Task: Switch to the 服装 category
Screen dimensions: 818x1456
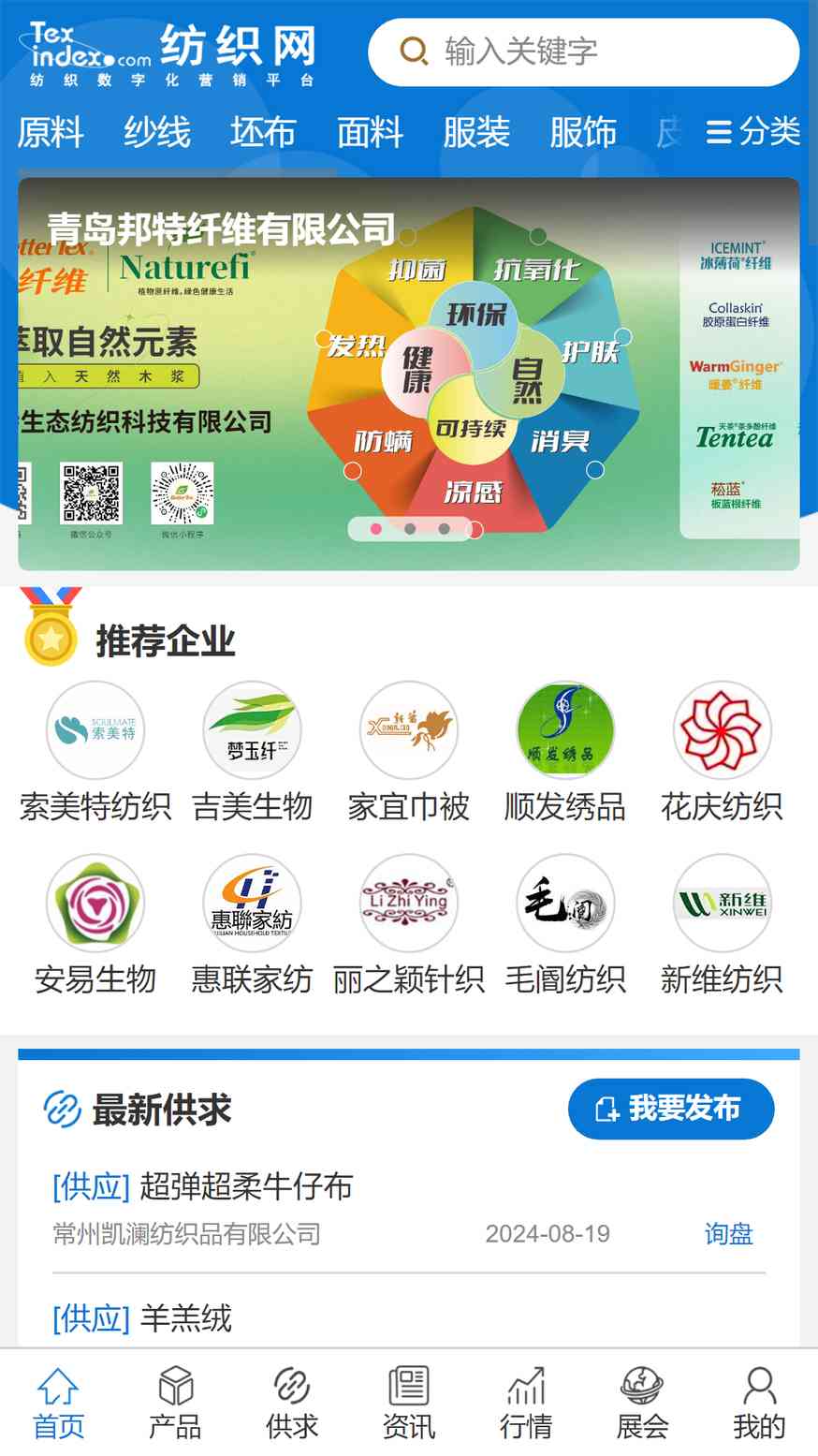Action: 477,132
